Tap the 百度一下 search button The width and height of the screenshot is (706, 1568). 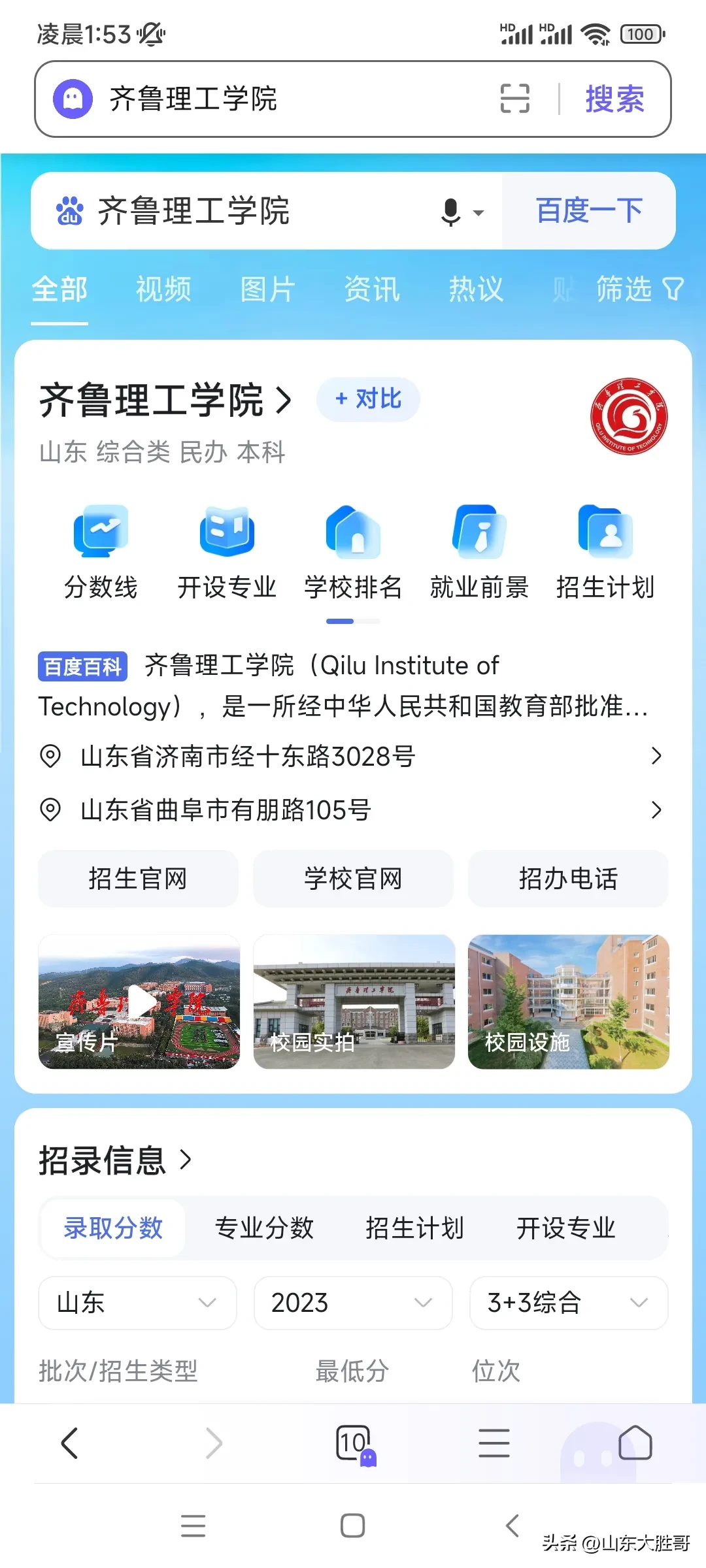pos(588,211)
